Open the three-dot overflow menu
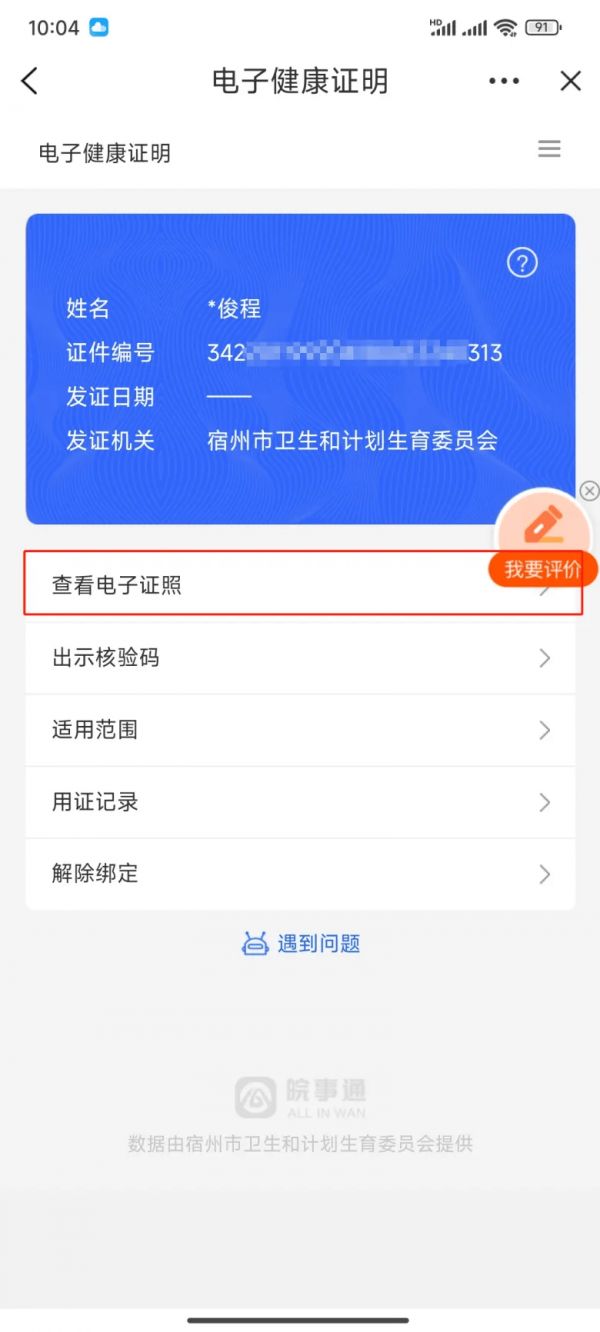 [503, 81]
